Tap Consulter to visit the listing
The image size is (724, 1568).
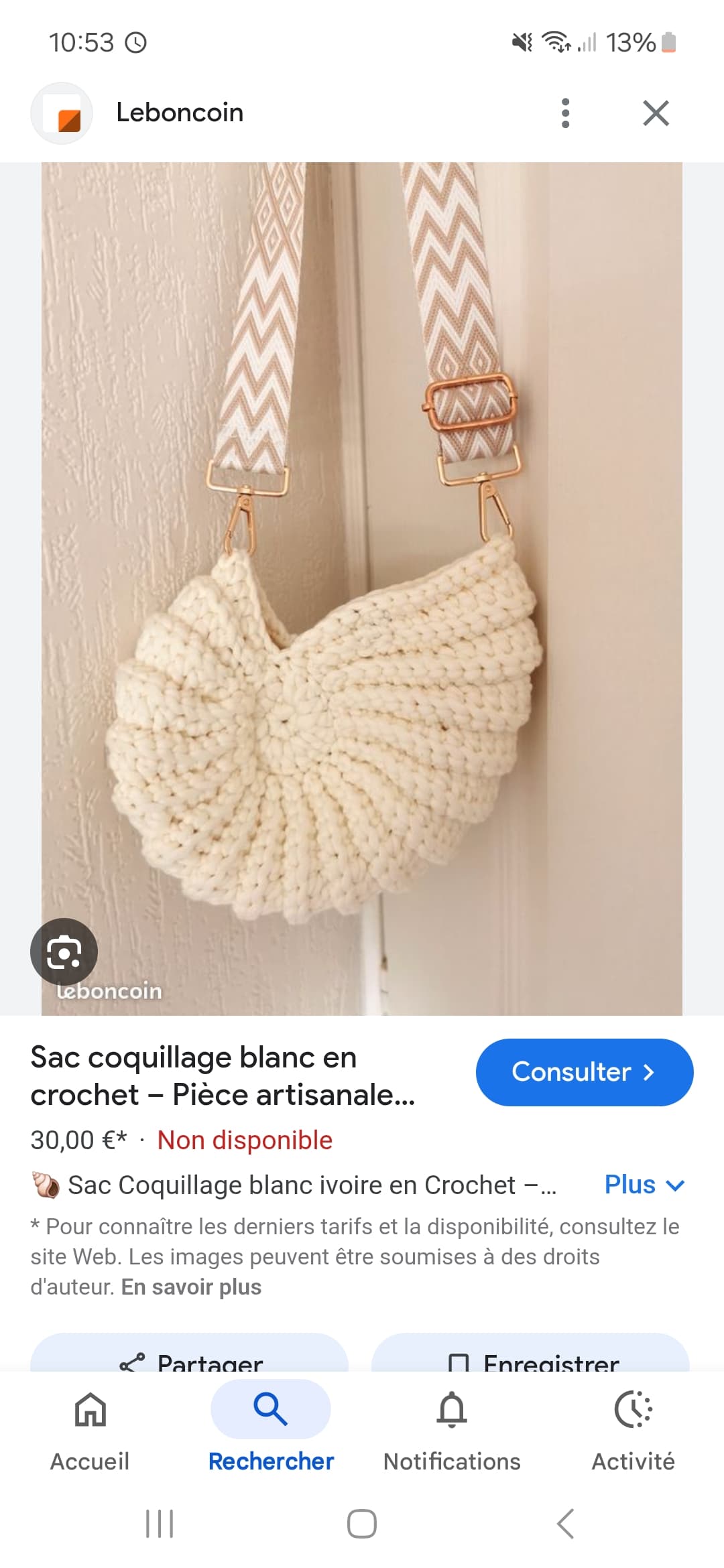pyautogui.click(x=585, y=1072)
